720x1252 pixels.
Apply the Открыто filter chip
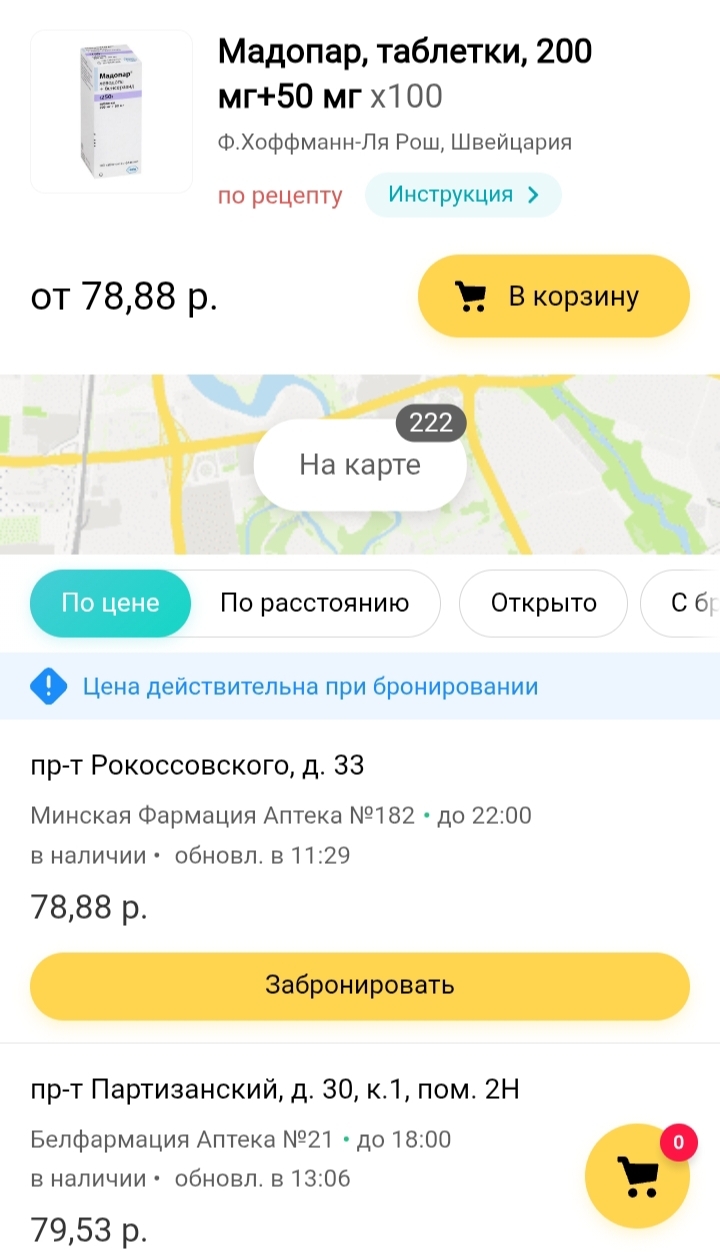(543, 603)
